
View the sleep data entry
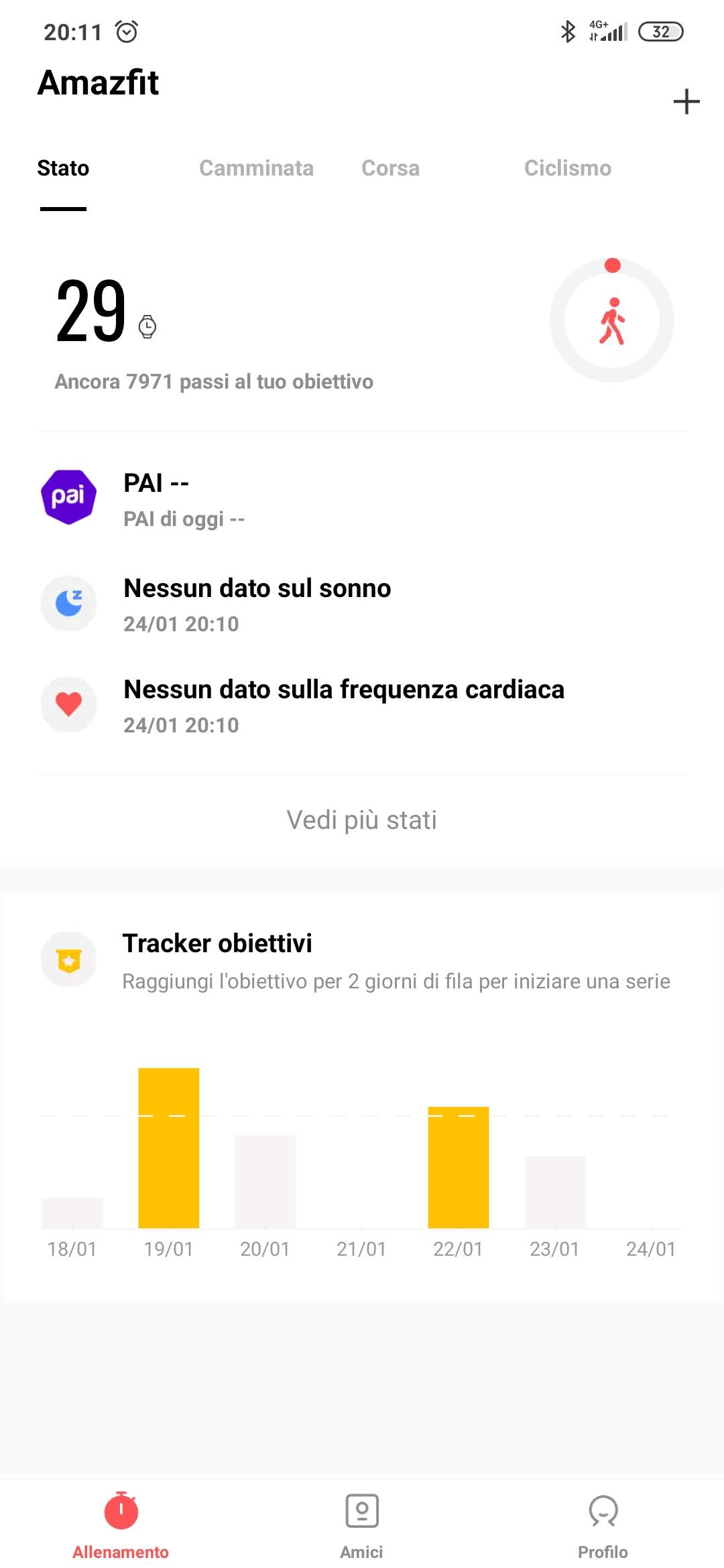(362, 604)
